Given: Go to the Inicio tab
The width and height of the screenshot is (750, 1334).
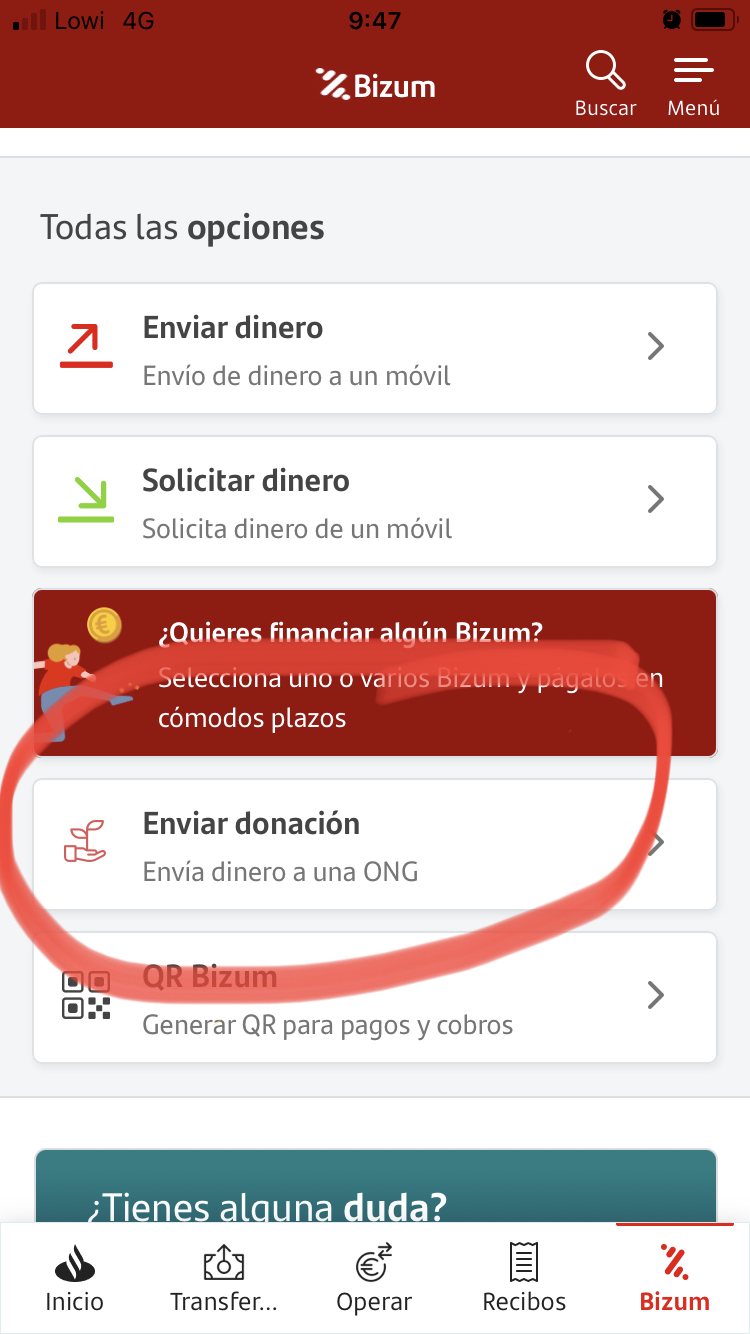Looking at the screenshot, I should click(x=74, y=1278).
